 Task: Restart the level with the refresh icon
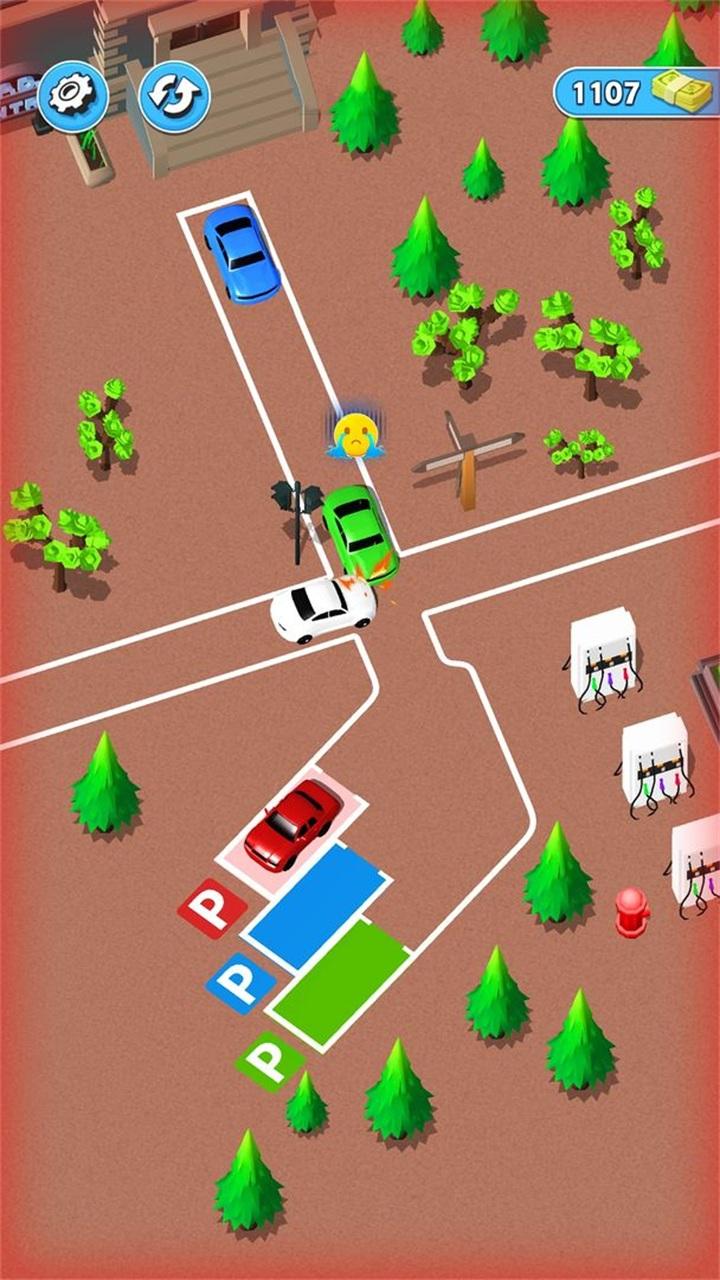(173, 96)
